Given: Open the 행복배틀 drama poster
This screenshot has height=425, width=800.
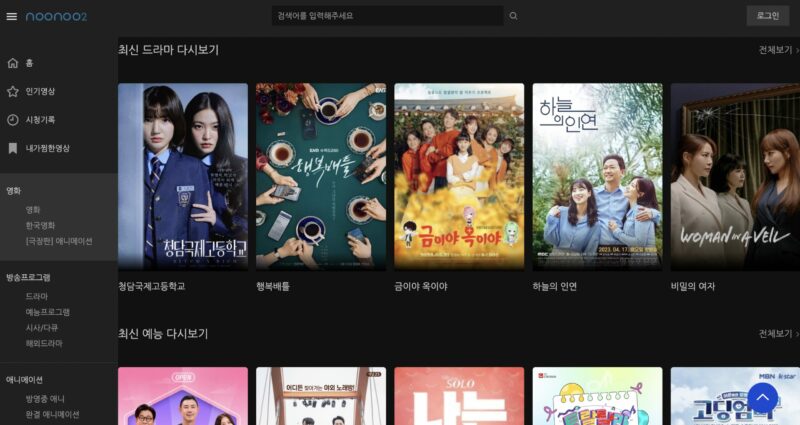Looking at the screenshot, I should [321, 176].
